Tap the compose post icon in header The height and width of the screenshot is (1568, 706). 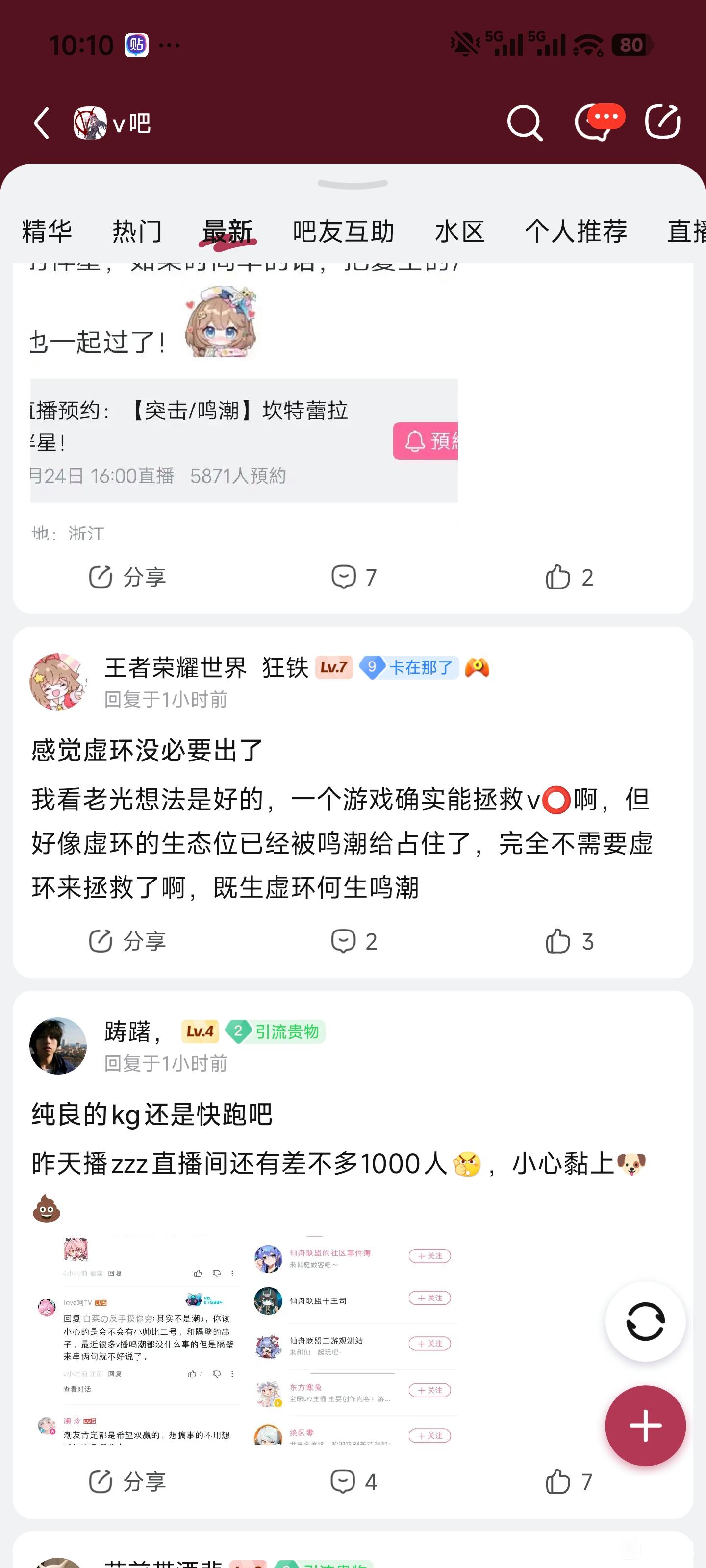662,122
